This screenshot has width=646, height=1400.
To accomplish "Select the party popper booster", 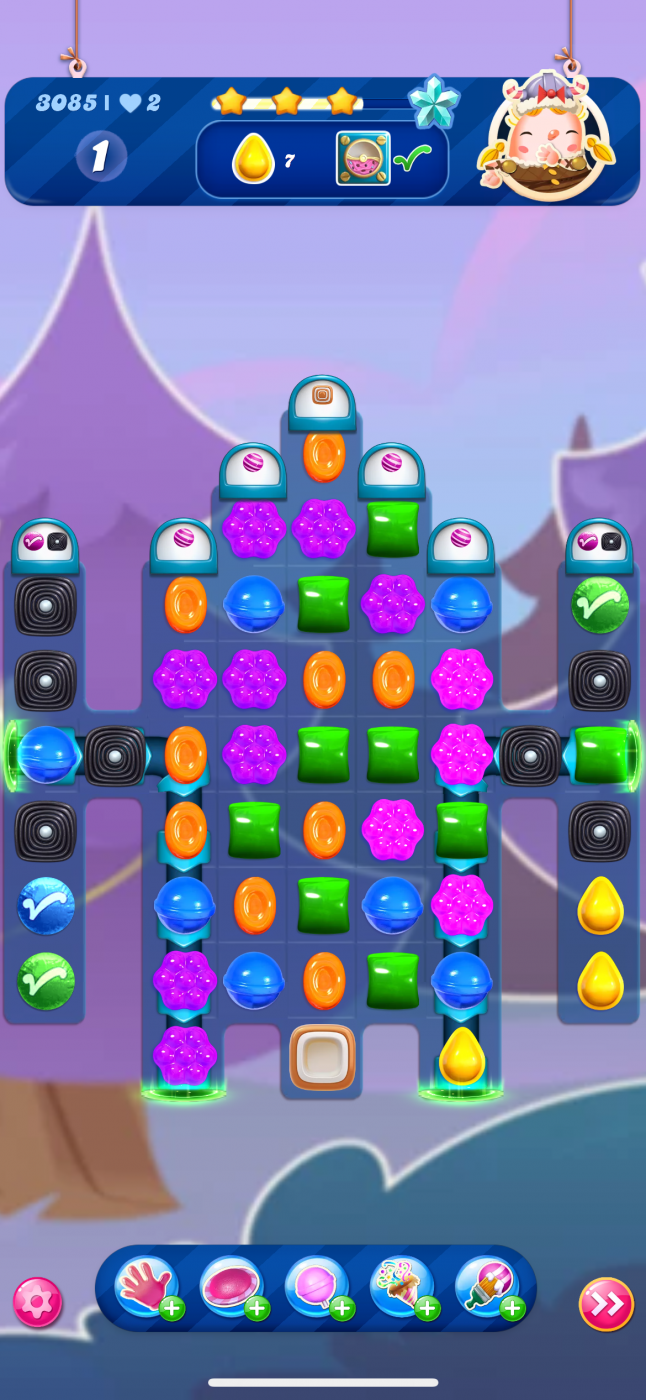I will (x=401, y=1287).
